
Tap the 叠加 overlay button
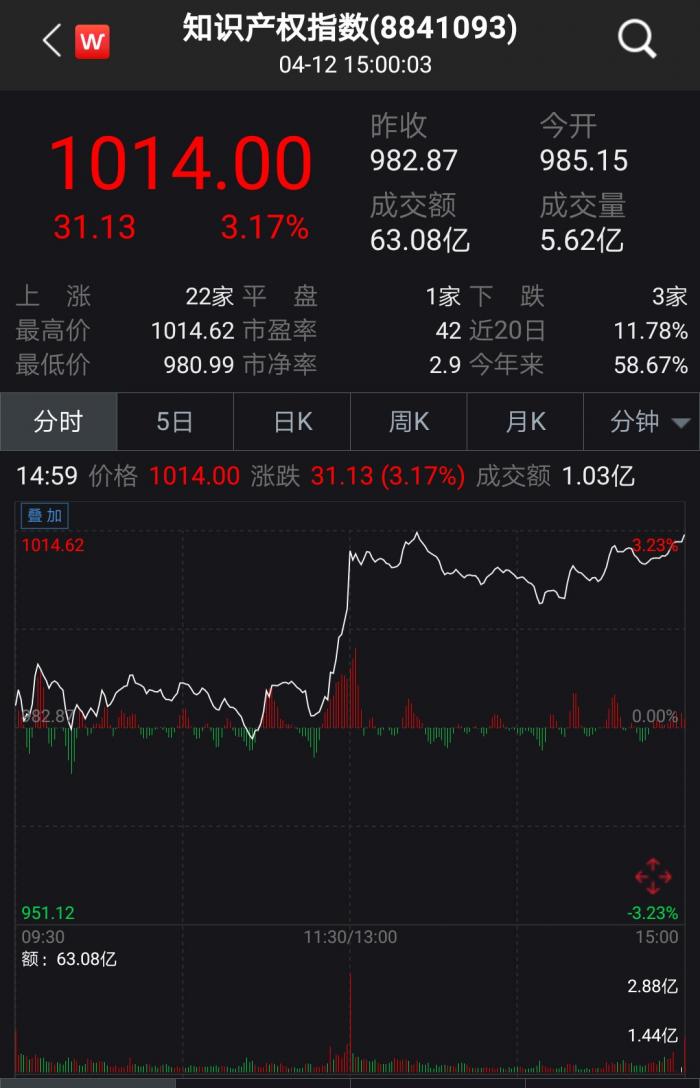[x=45, y=516]
